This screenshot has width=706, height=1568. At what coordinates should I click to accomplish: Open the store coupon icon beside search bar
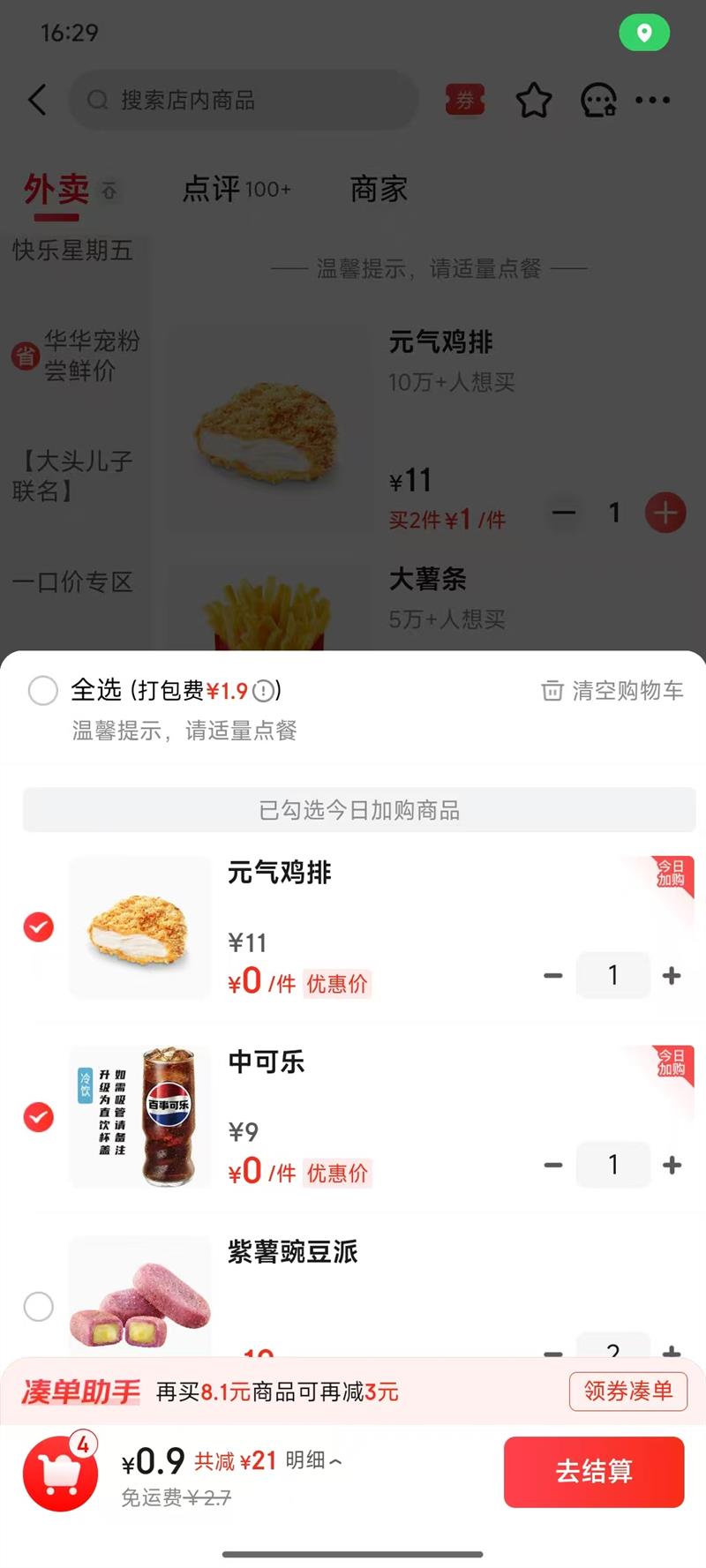pyautogui.click(x=464, y=100)
